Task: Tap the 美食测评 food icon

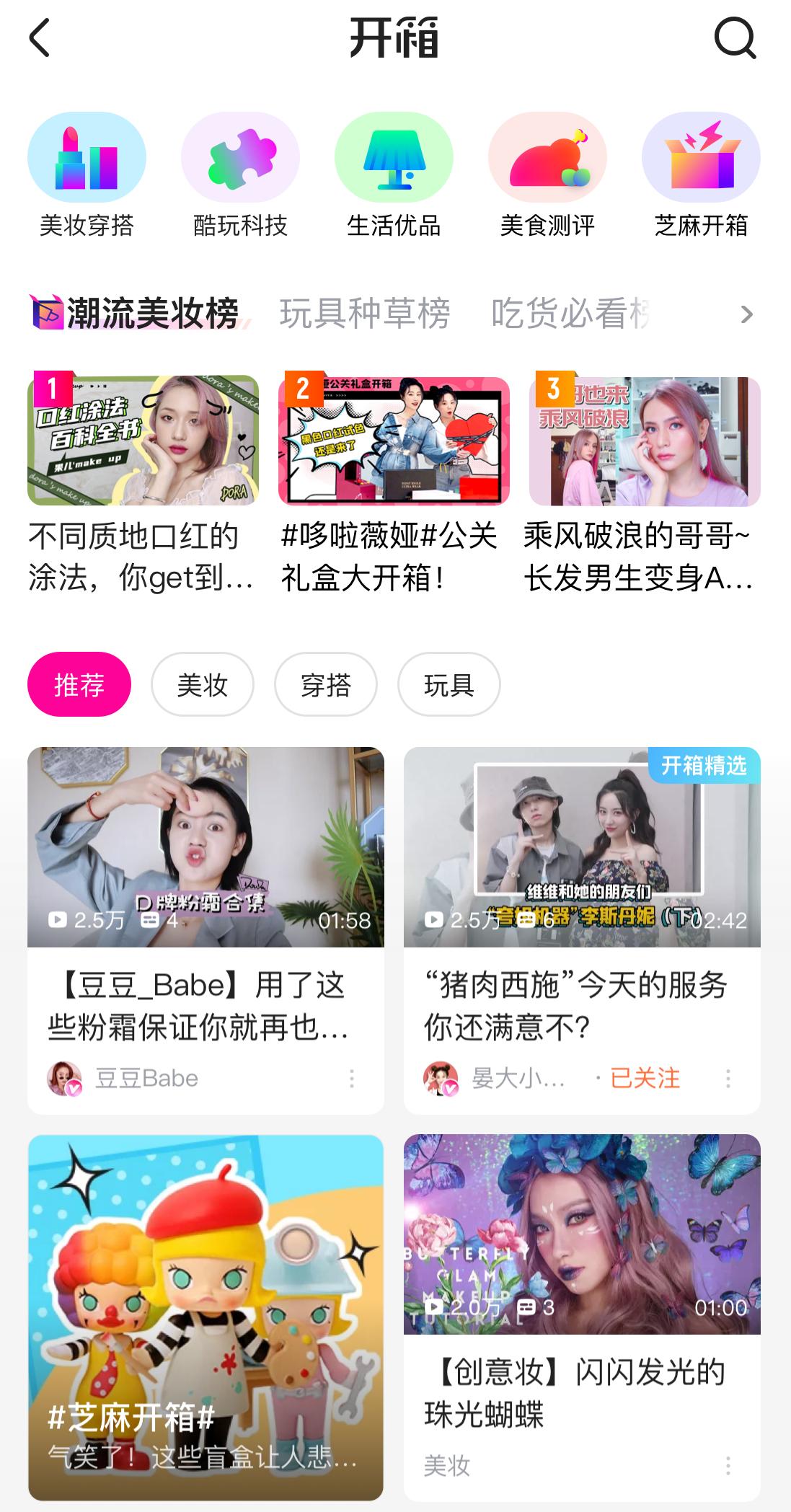Action: [547, 157]
